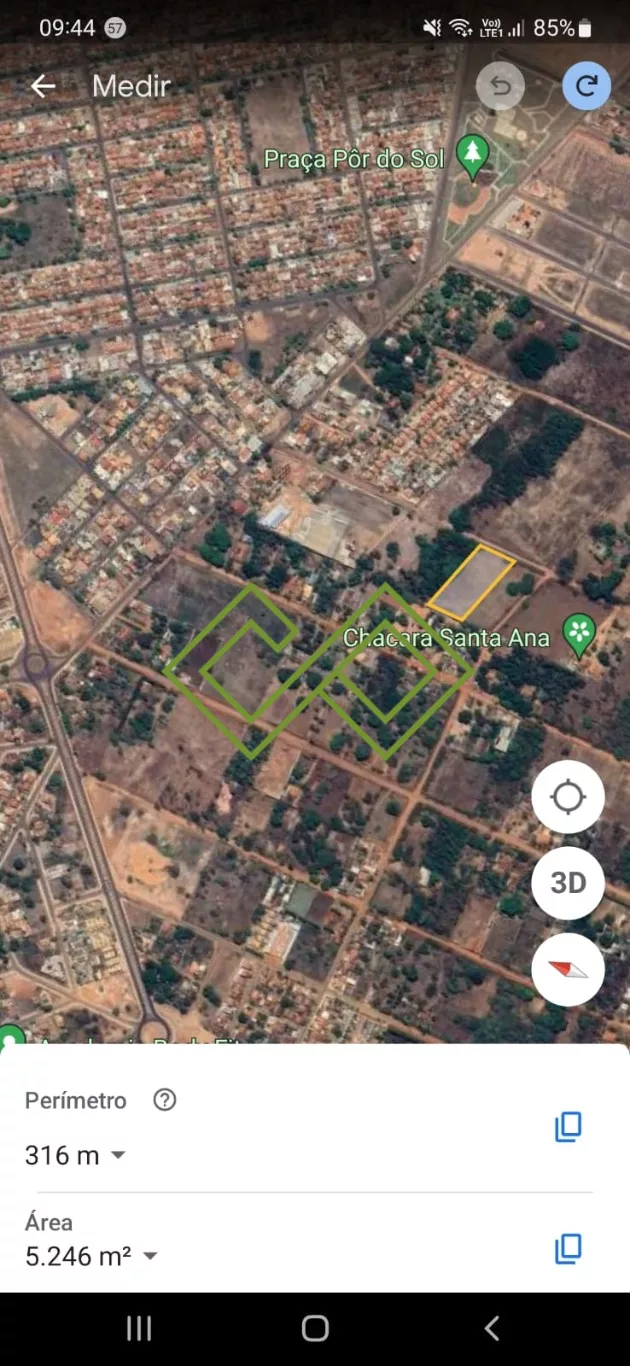Screen dimensions: 630x1366
Task: Tap the compass to reset orientation
Action: click(x=568, y=969)
